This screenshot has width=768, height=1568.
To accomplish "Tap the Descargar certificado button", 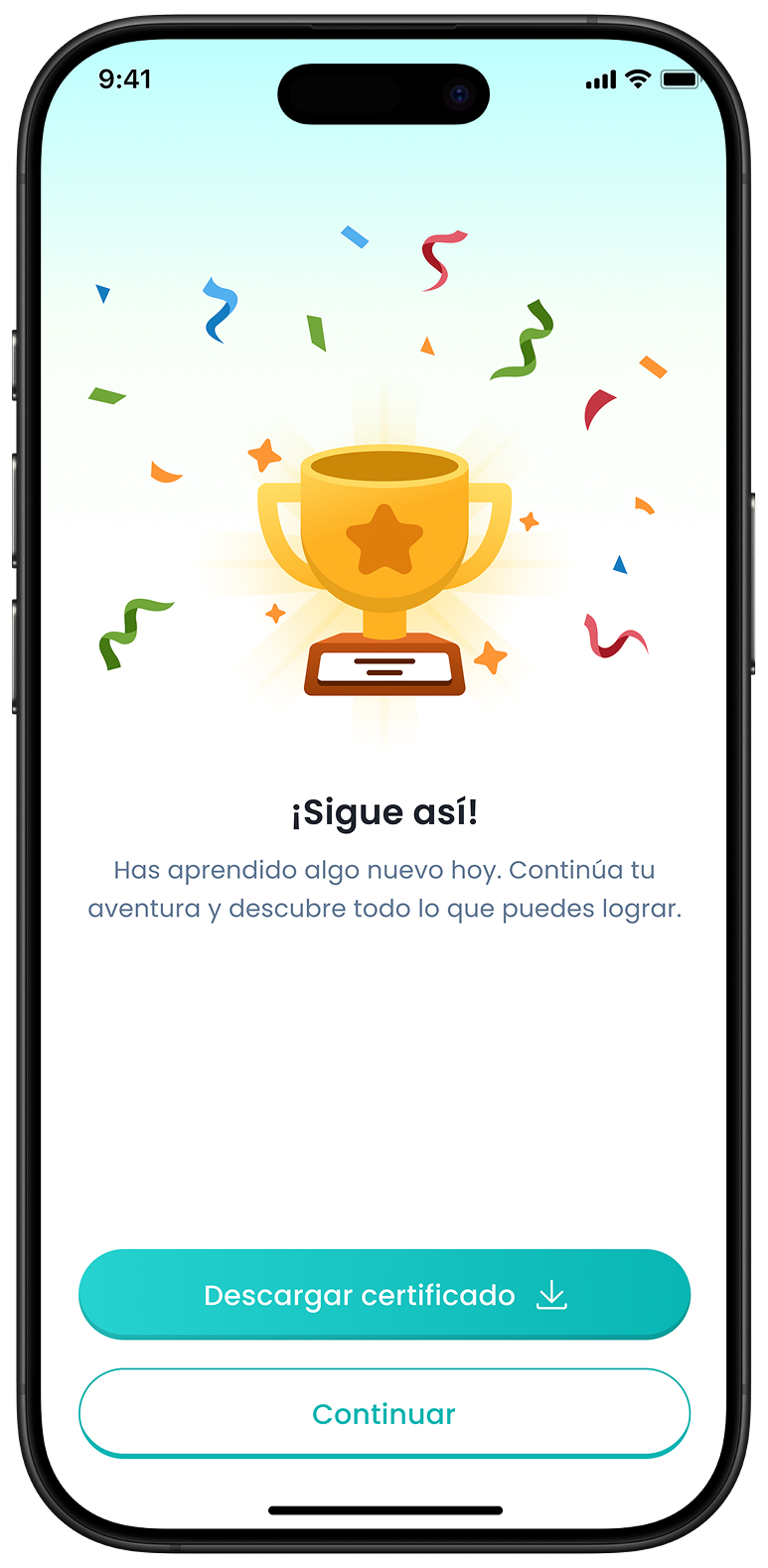I will pyautogui.click(x=384, y=1294).
